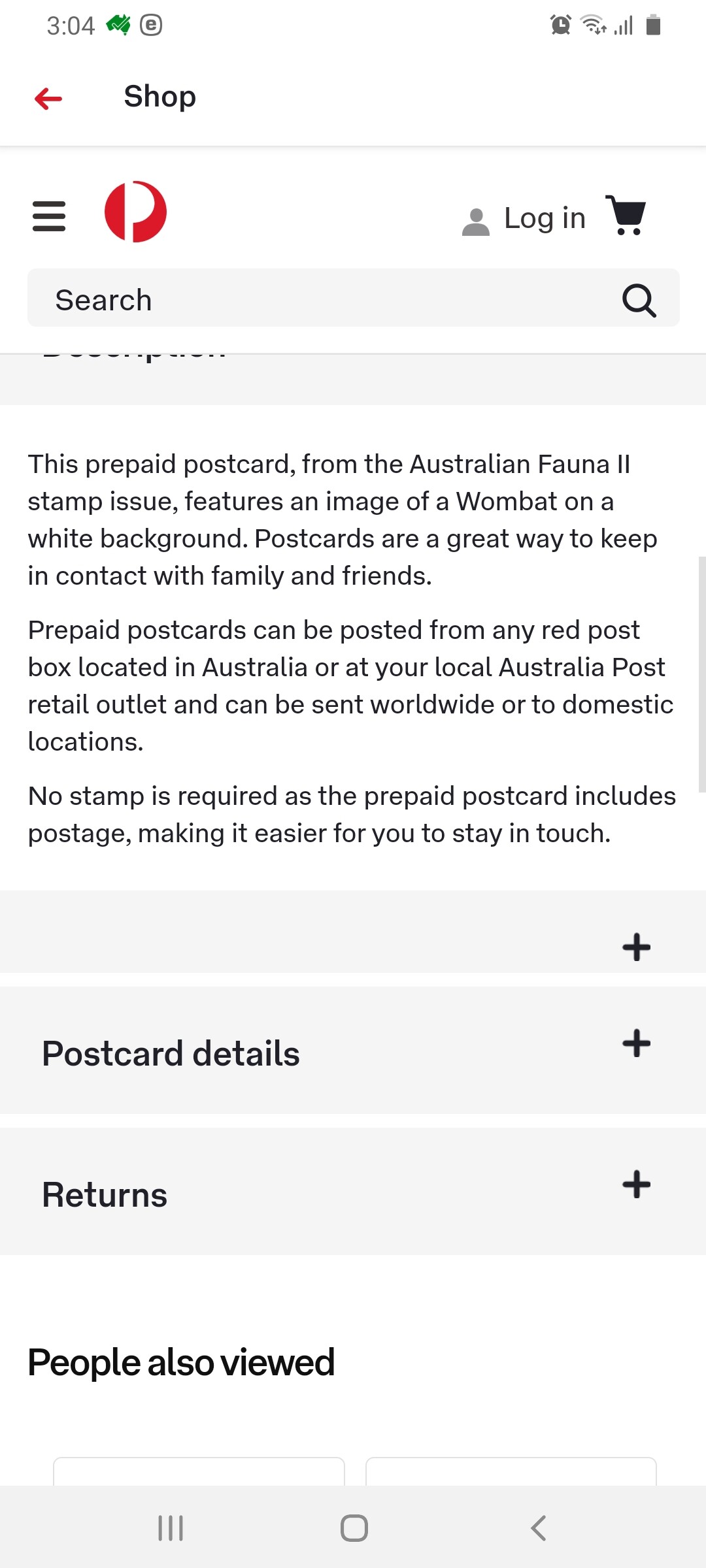Go back using the red arrow

click(48, 99)
